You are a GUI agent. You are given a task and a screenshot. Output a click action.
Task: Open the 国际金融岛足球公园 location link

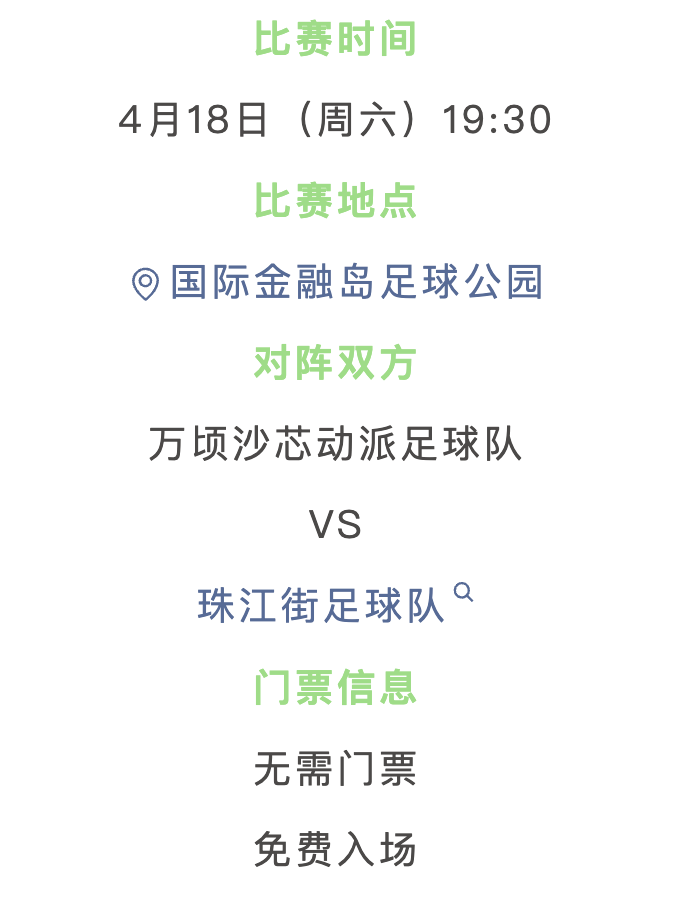(x=338, y=283)
